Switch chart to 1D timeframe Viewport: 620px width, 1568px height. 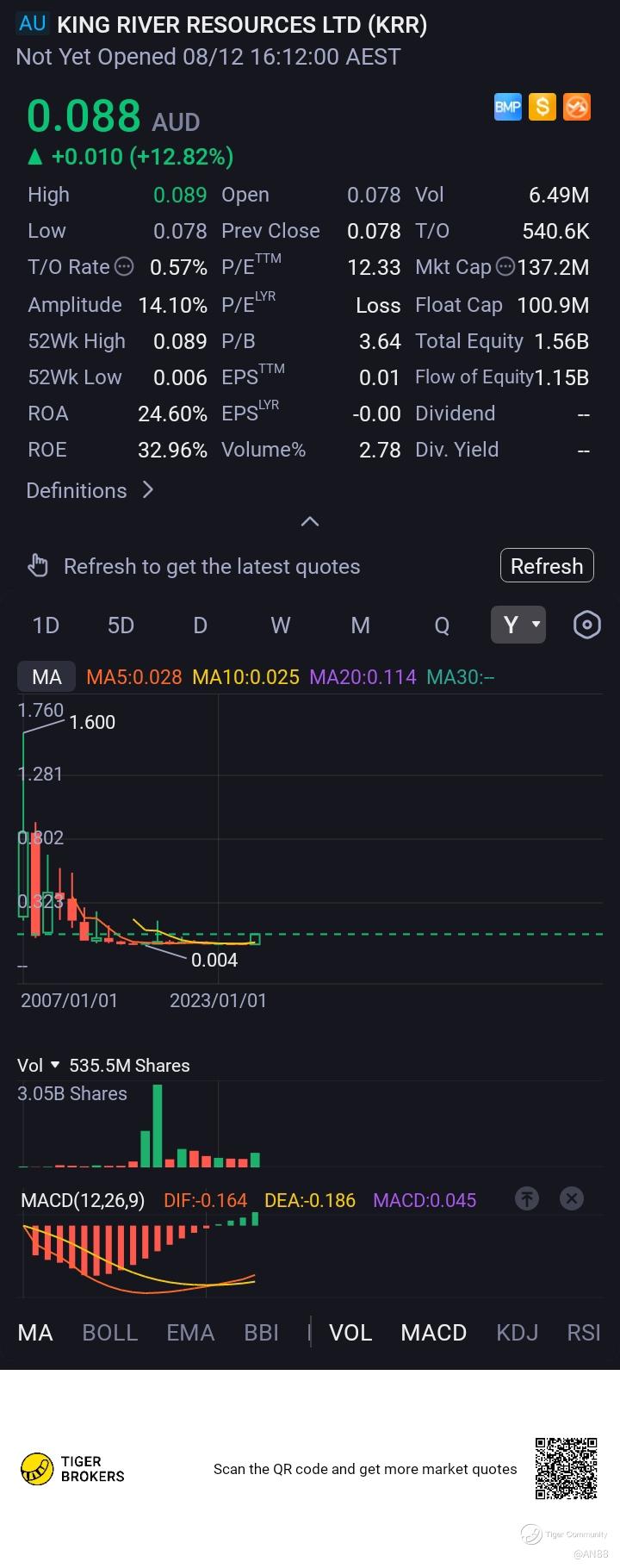coord(46,625)
